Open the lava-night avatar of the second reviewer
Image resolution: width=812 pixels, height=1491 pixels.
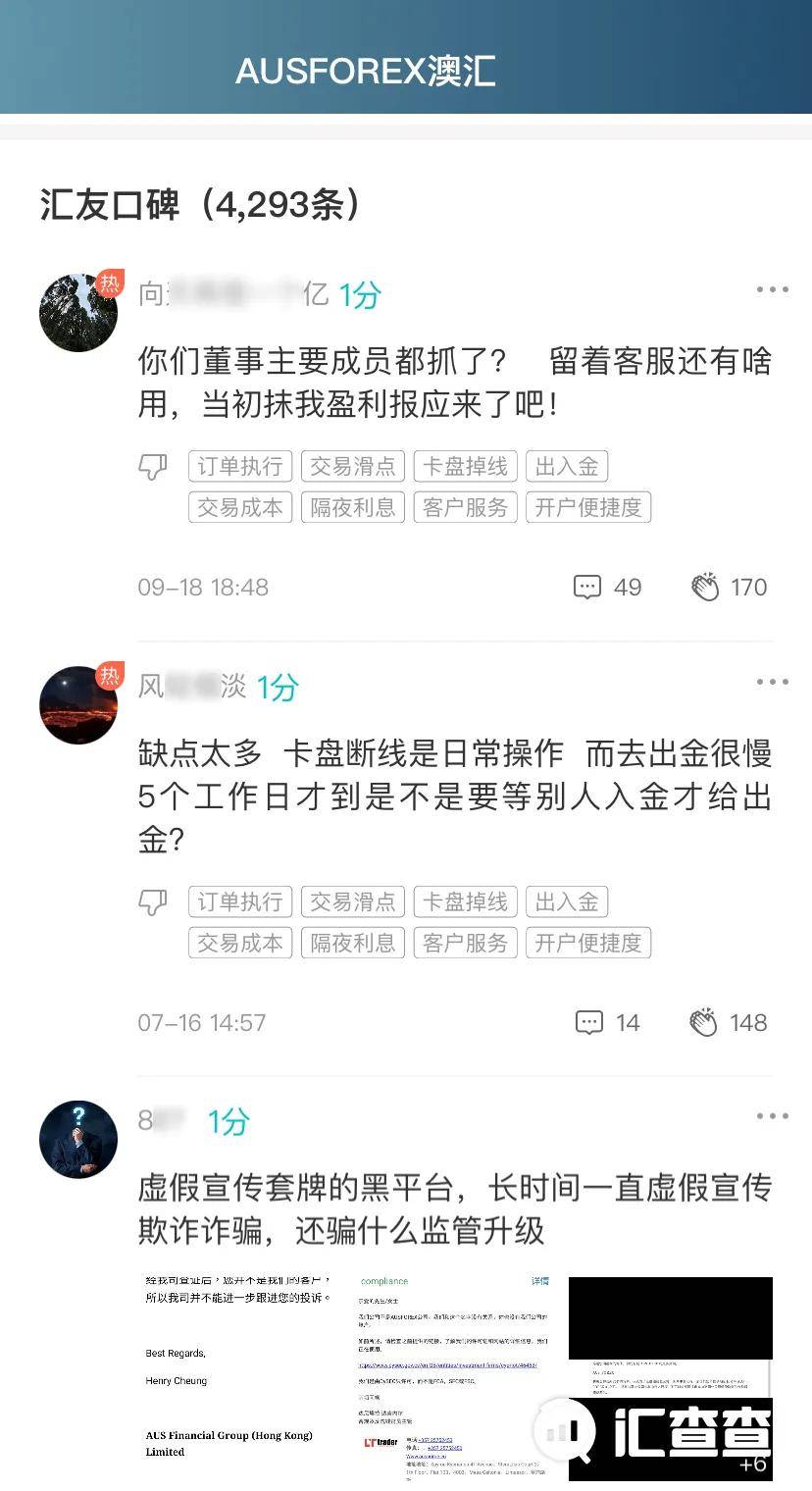tap(78, 704)
